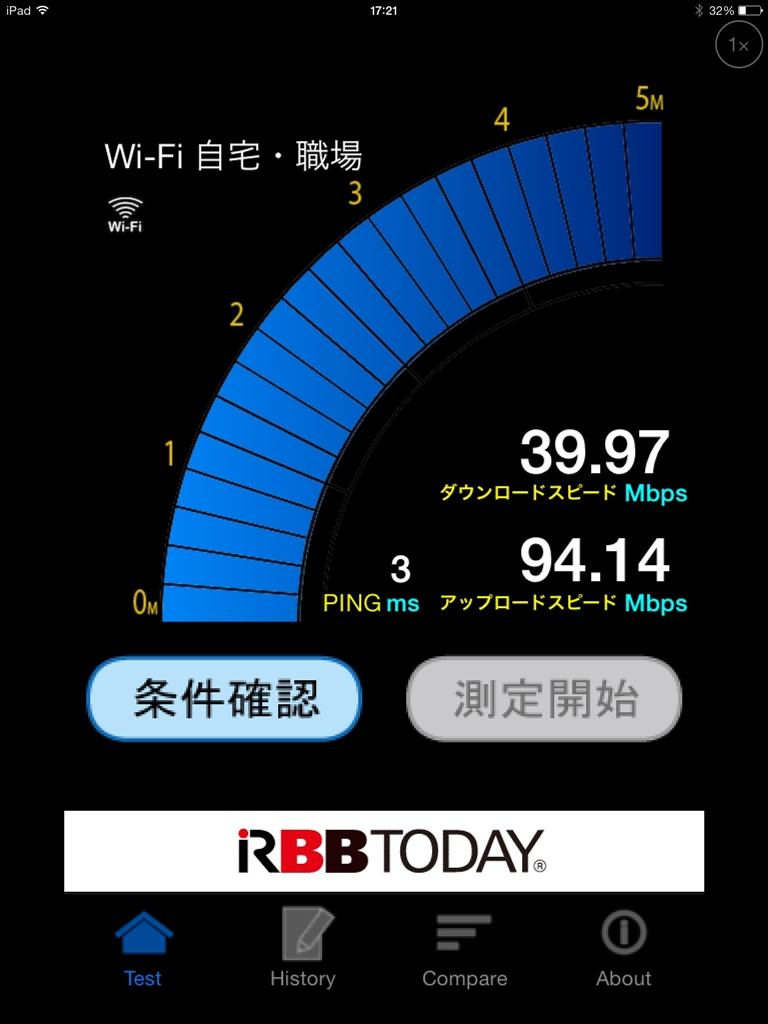Select the About tab
This screenshot has width=768, height=1024.
point(623,949)
